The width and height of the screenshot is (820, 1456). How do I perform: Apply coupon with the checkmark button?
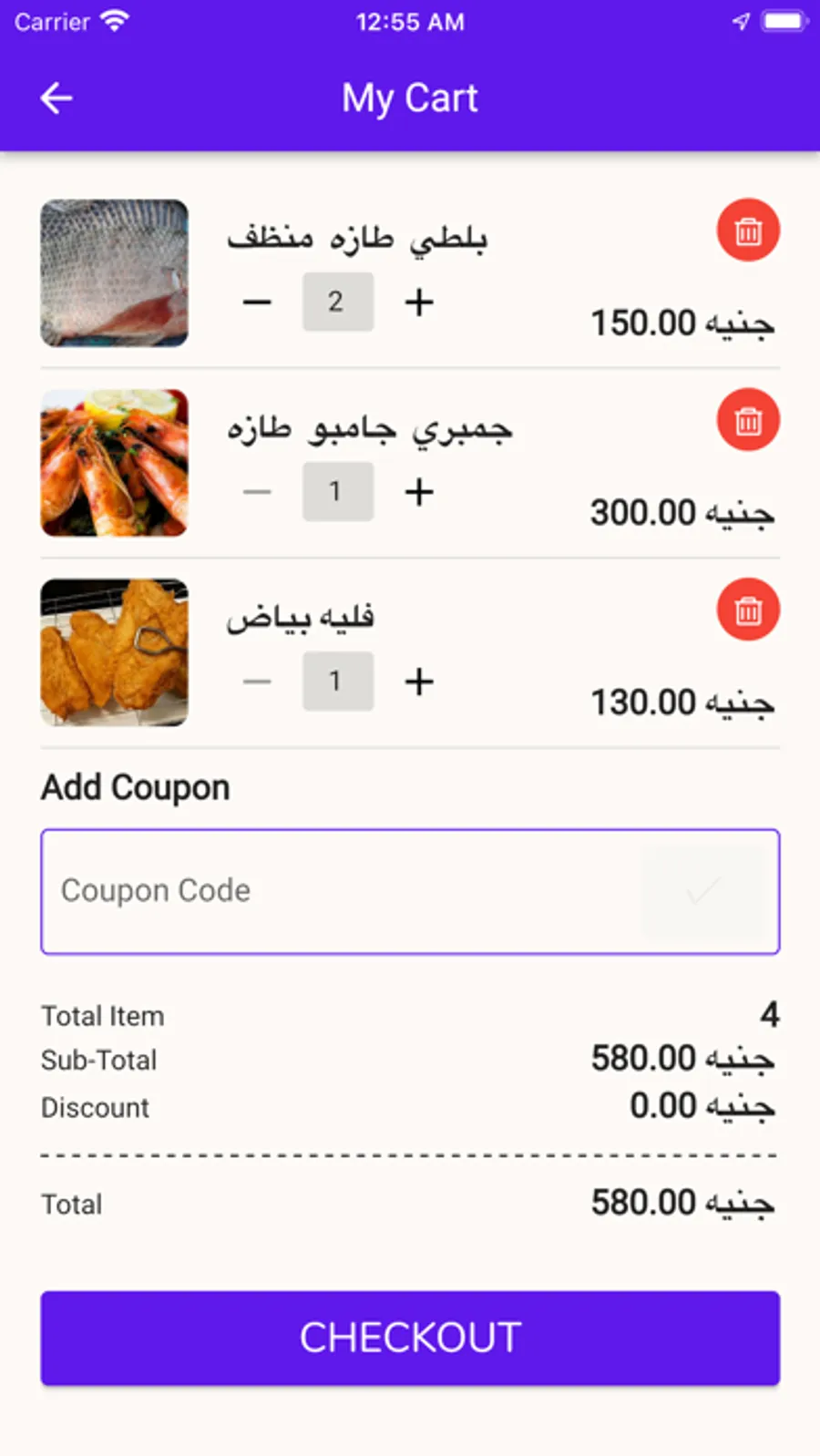point(703,891)
